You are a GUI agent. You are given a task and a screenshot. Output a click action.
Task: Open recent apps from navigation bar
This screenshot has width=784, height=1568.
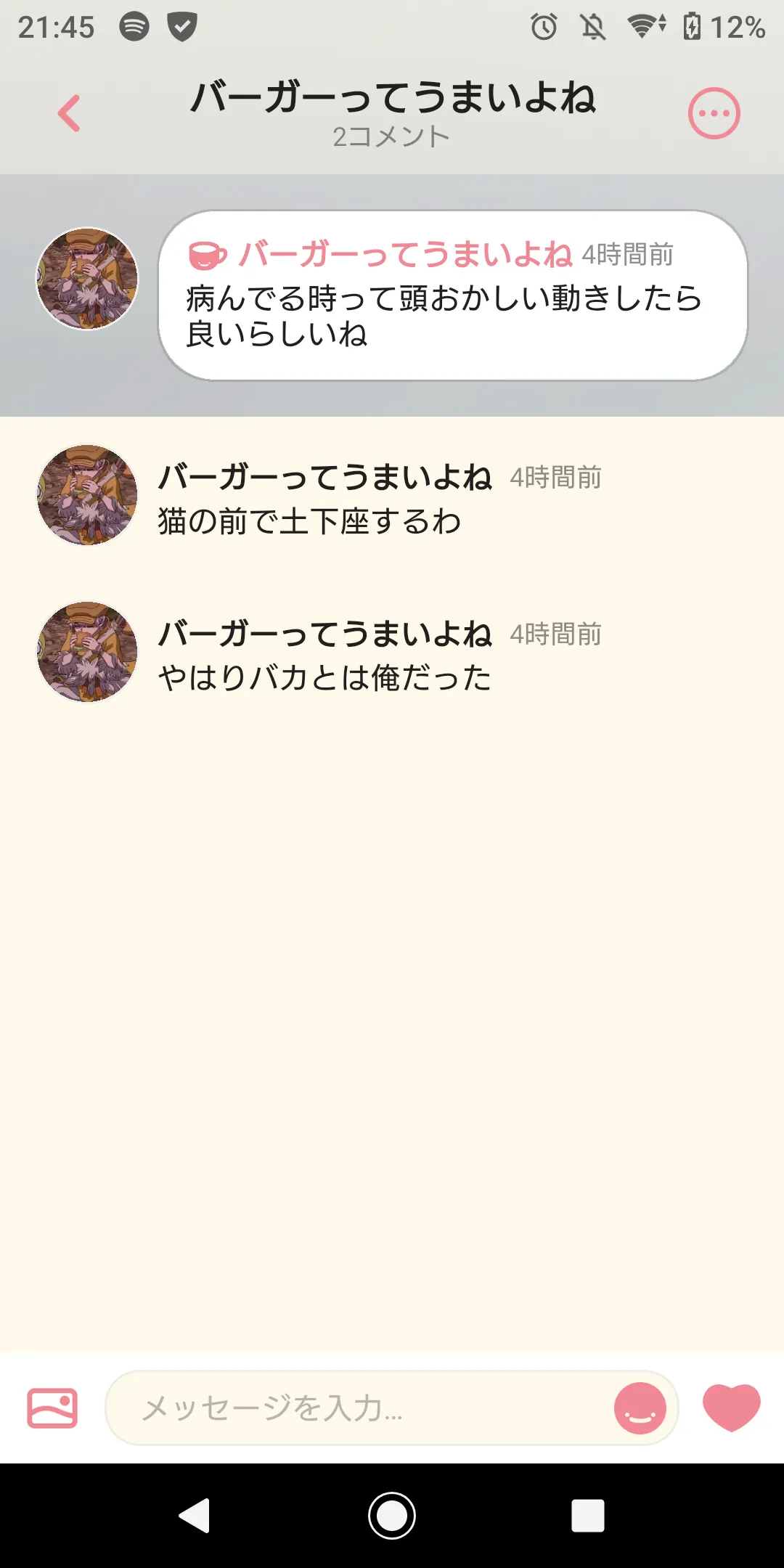click(587, 1516)
